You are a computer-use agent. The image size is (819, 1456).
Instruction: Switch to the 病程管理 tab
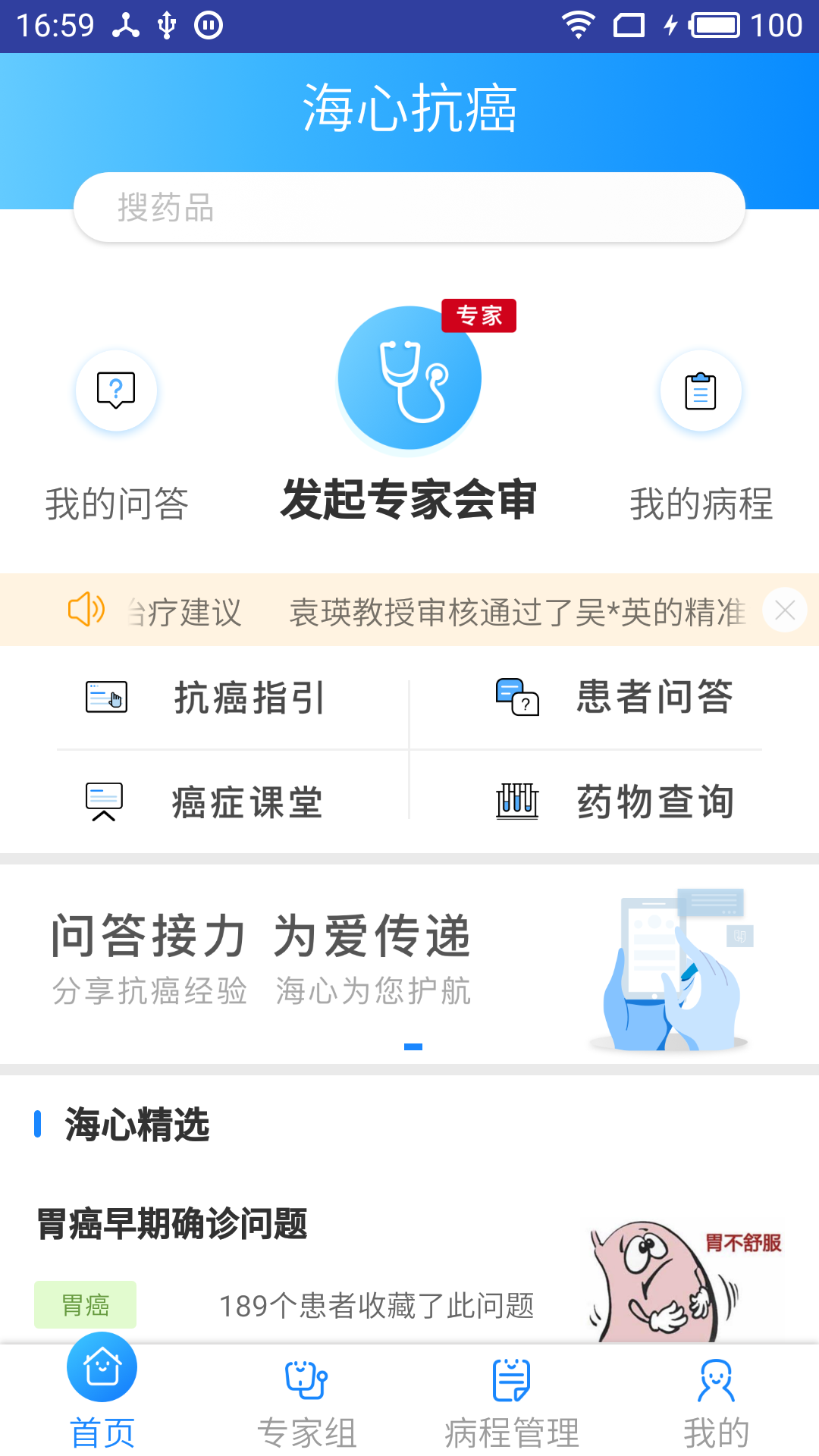[x=512, y=1401]
